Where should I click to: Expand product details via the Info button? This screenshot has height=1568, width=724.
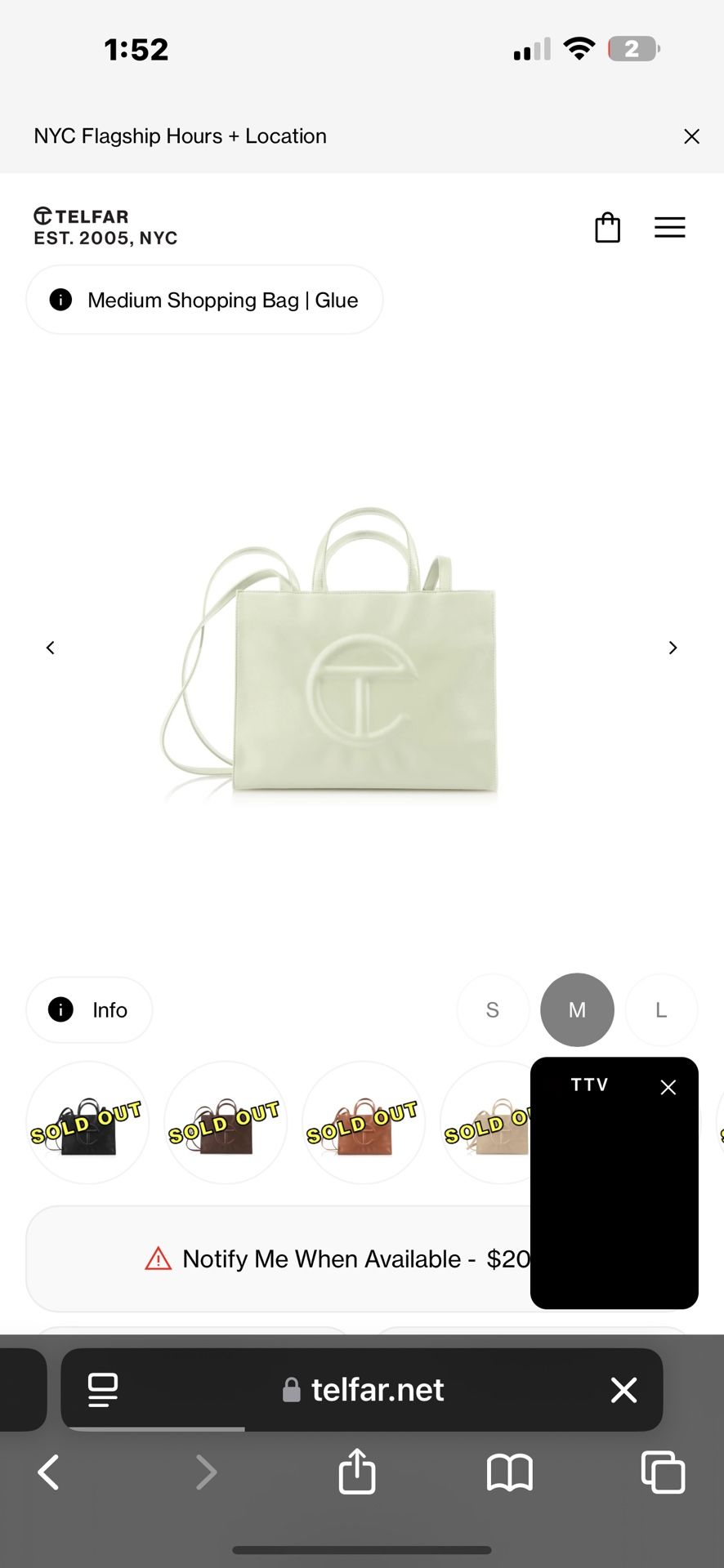click(88, 1009)
